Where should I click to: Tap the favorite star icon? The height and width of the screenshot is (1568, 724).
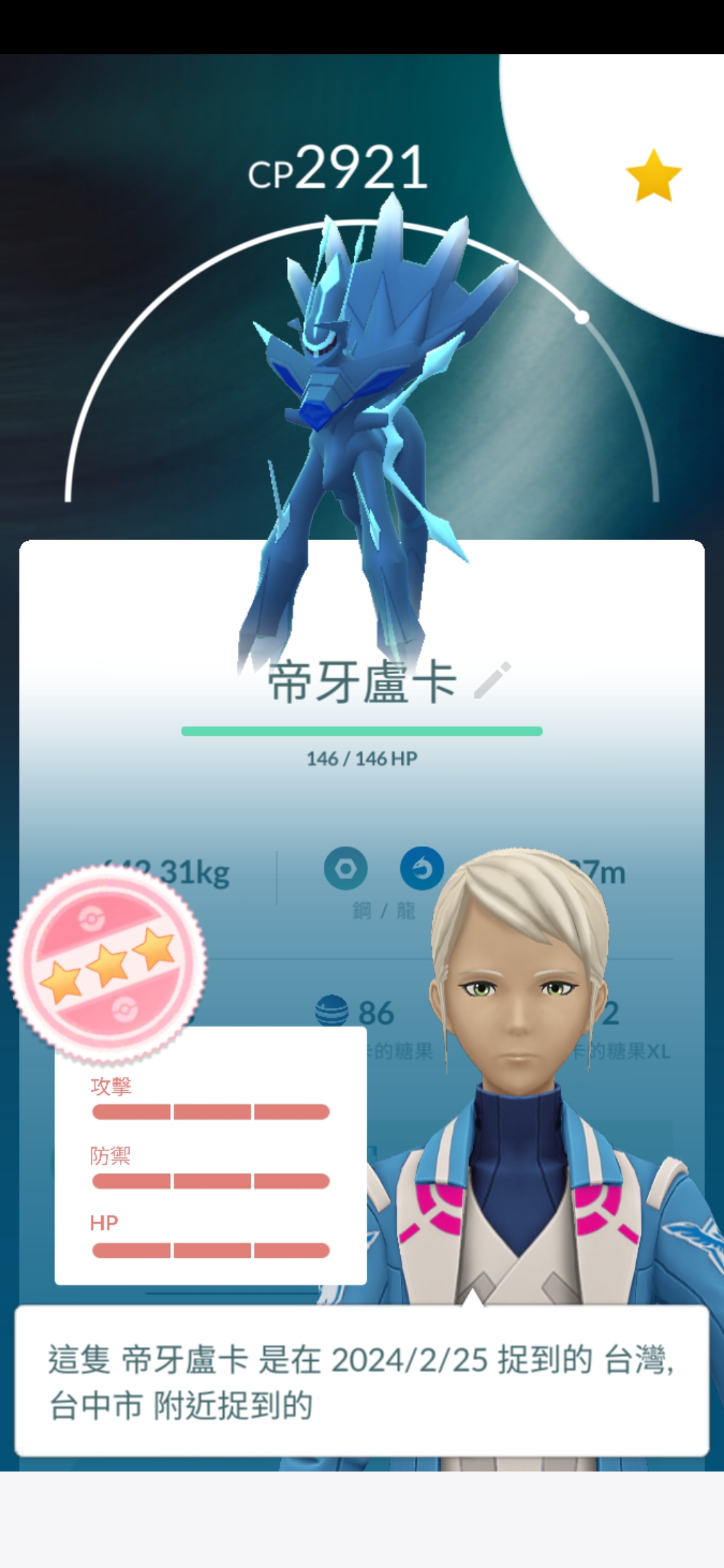tap(654, 176)
